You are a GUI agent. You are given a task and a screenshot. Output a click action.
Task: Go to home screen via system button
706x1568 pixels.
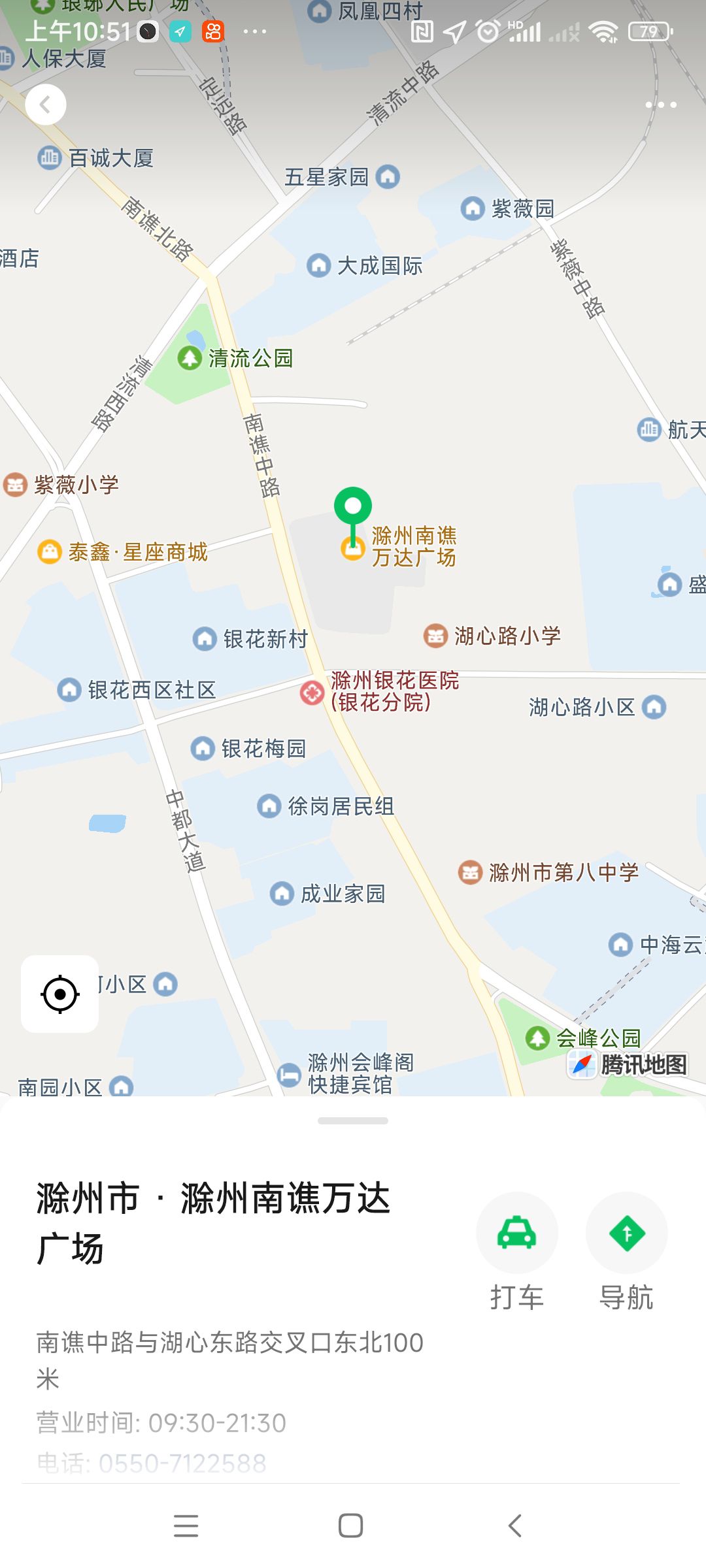tap(351, 1526)
